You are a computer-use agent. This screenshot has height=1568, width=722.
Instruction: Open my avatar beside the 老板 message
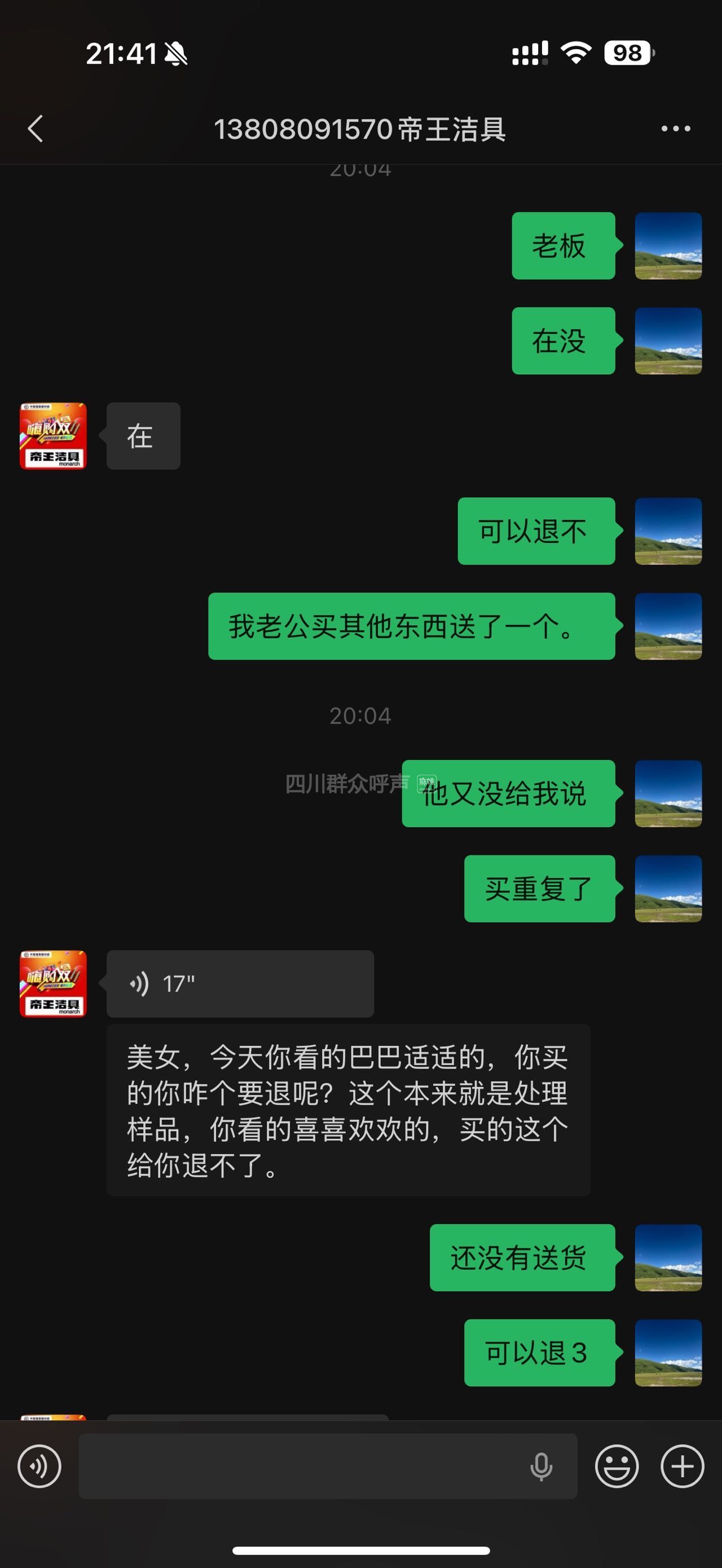668,246
